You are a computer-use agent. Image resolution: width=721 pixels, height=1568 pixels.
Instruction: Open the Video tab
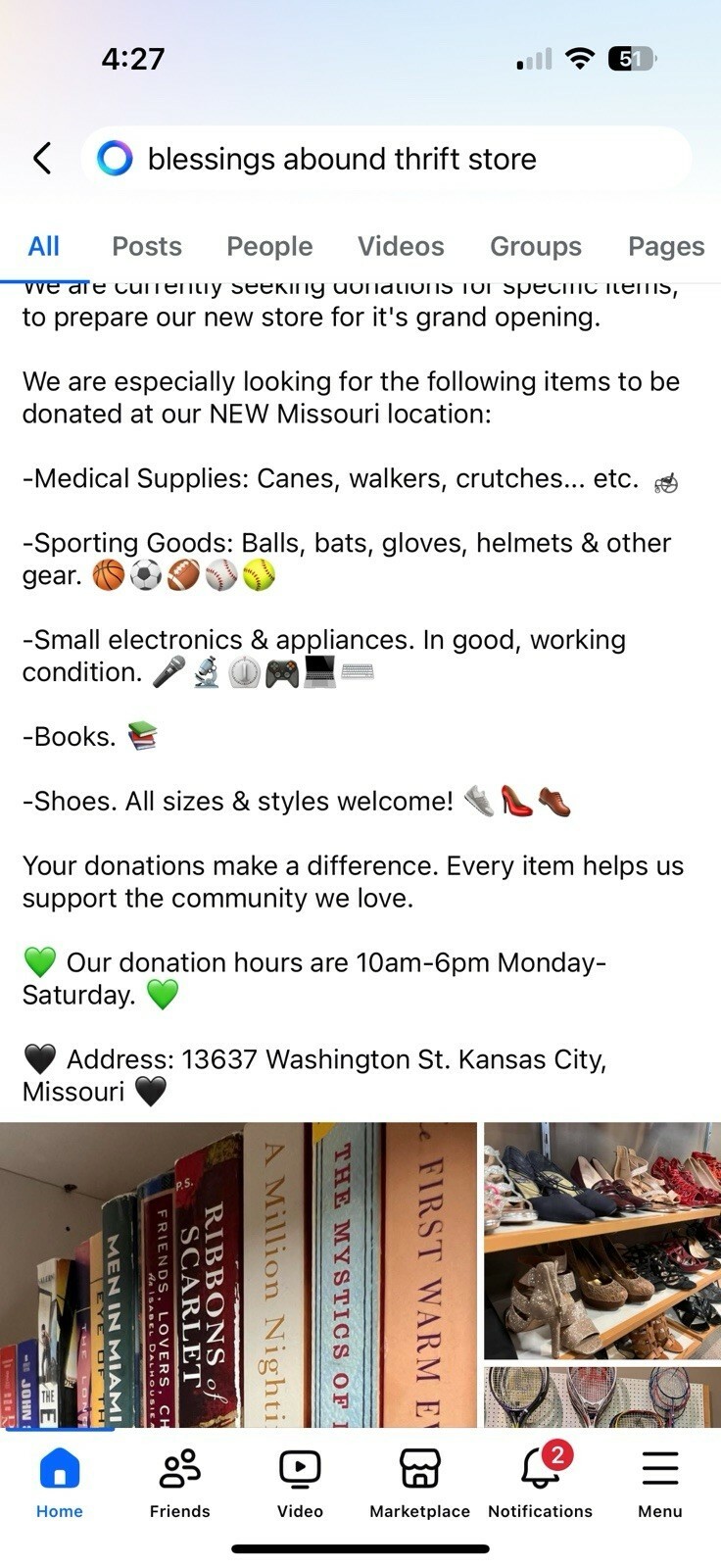[300, 1482]
